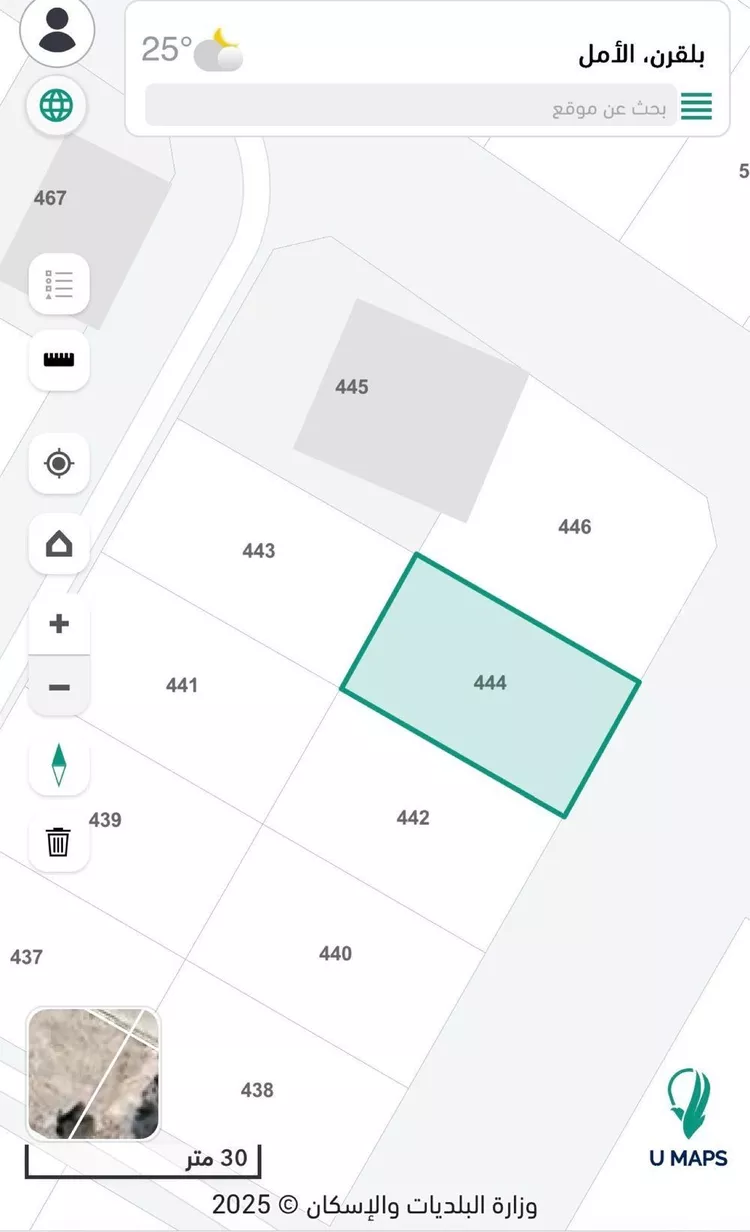
Task: Select the ruler measurement tool
Action: (59, 360)
